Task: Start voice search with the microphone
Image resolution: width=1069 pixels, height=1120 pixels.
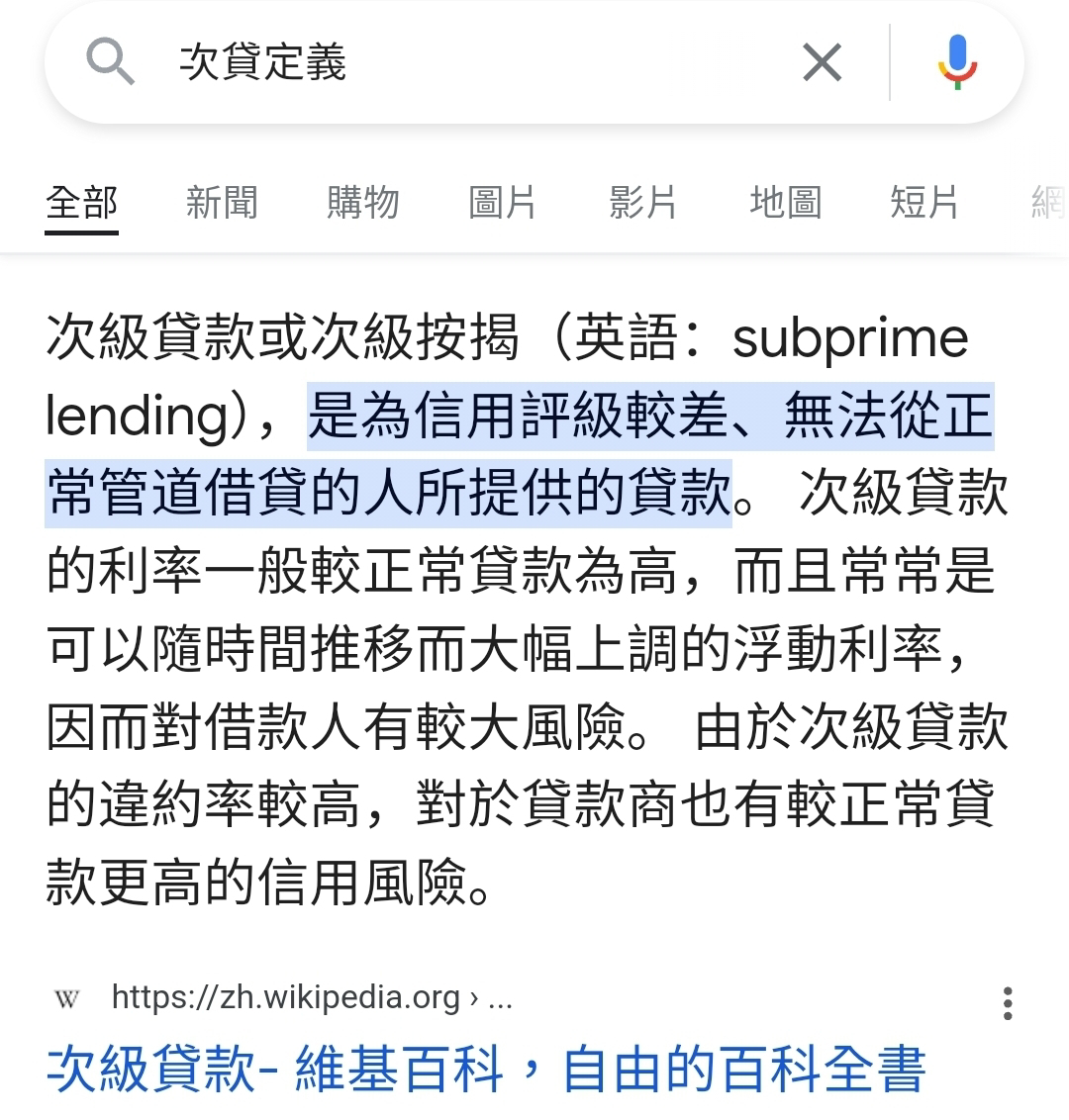Action: pos(956,63)
